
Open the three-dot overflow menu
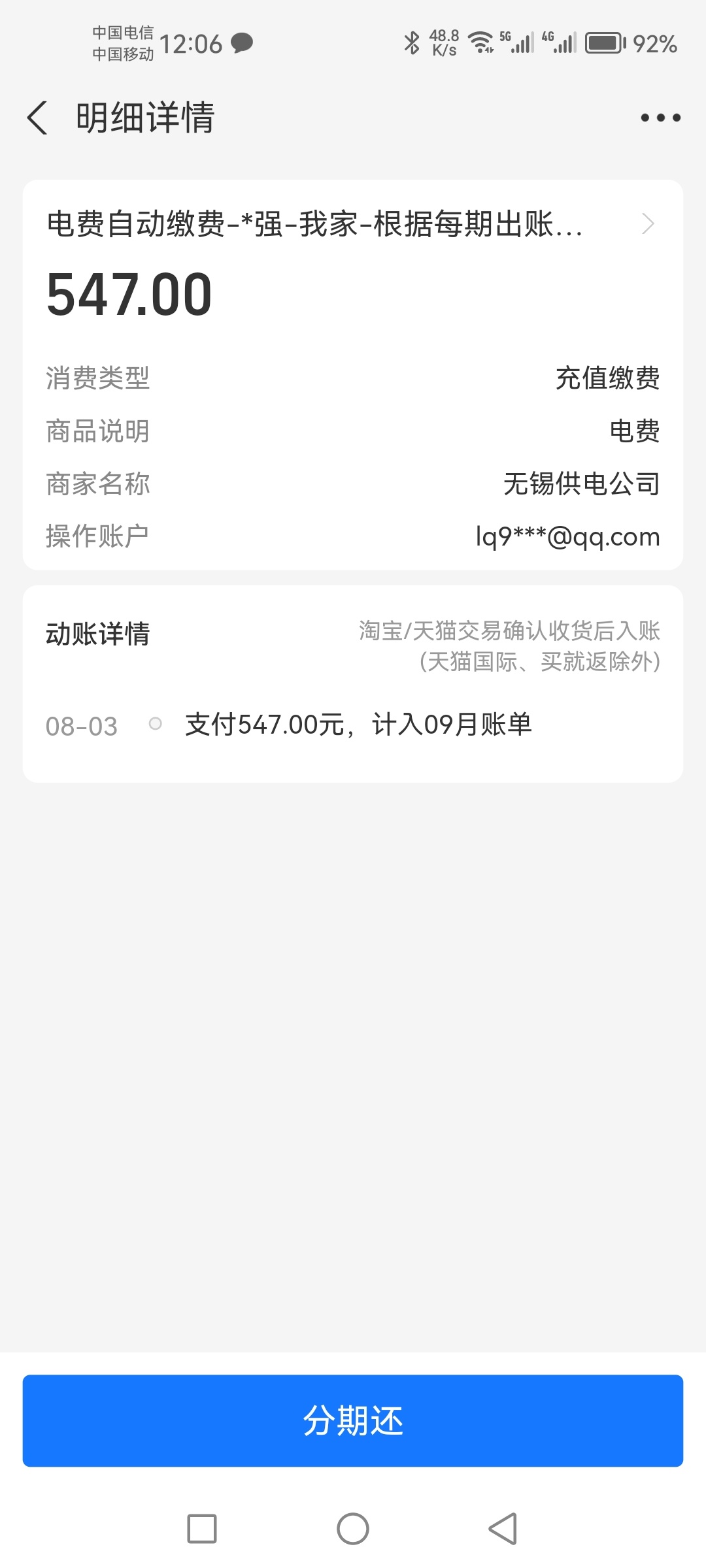(660, 118)
